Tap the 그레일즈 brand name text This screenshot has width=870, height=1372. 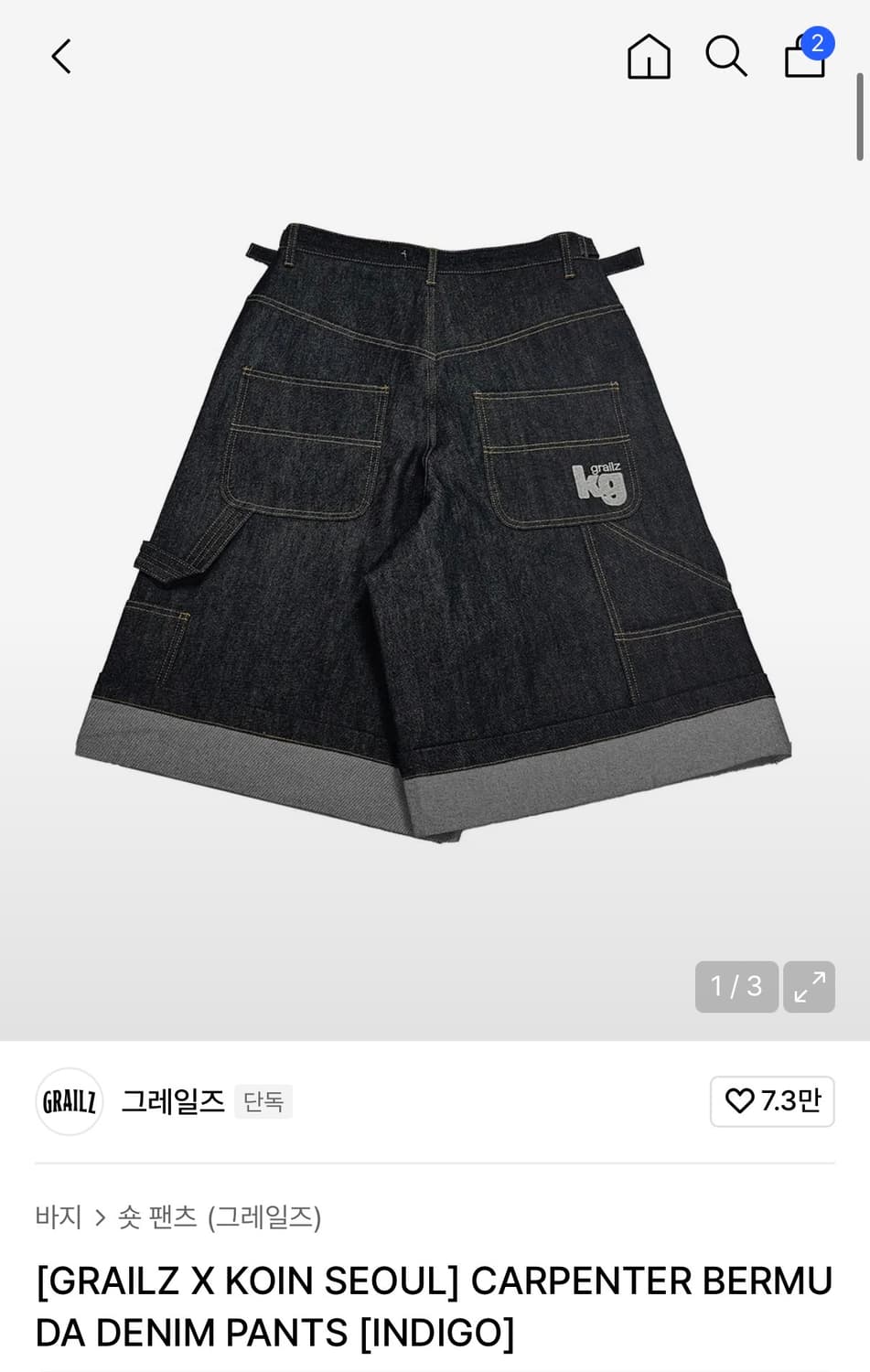click(x=173, y=1101)
